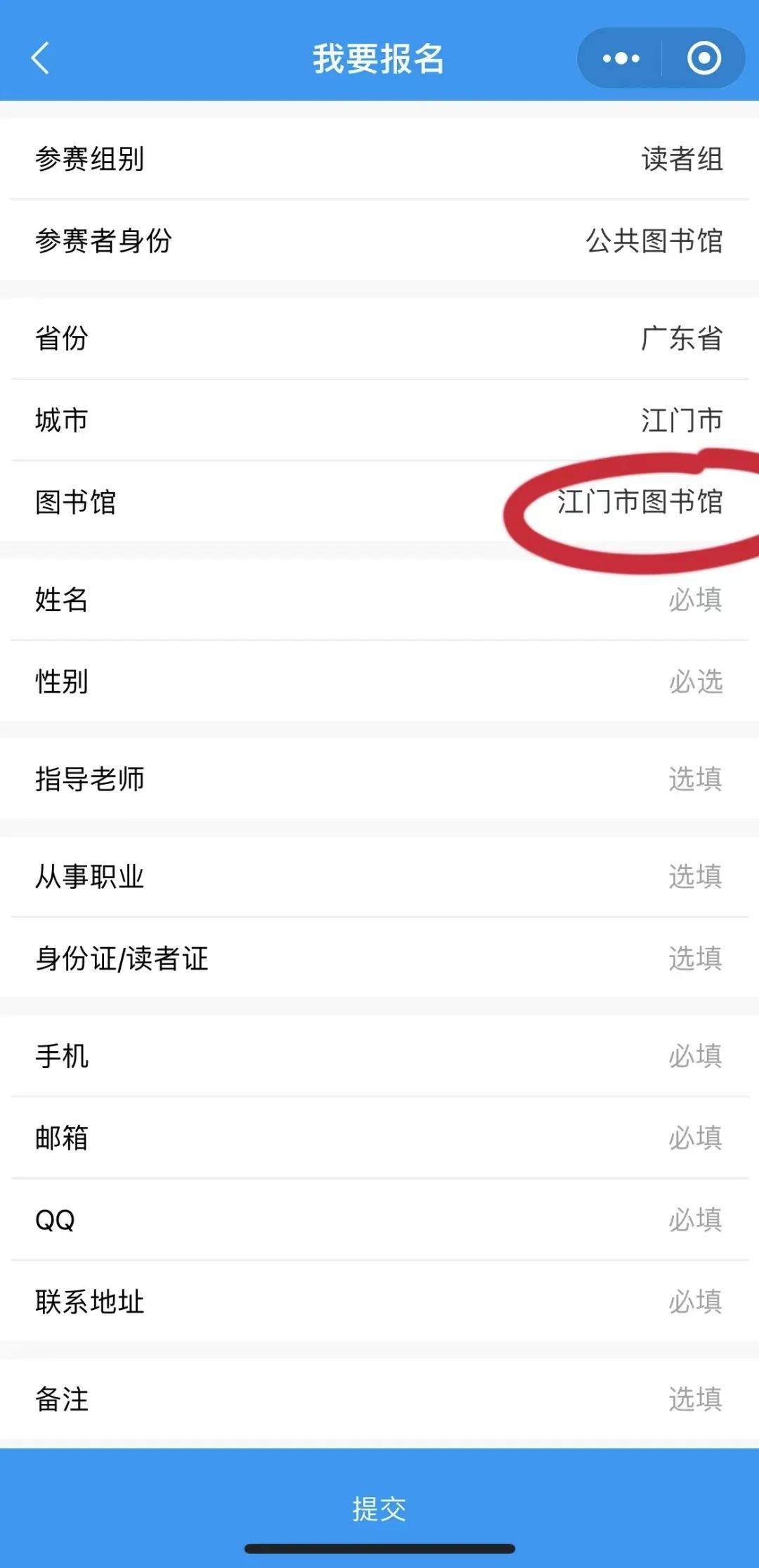The height and width of the screenshot is (1568, 759).
Task: Open the mini program three-dot menu
Action: (621, 58)
